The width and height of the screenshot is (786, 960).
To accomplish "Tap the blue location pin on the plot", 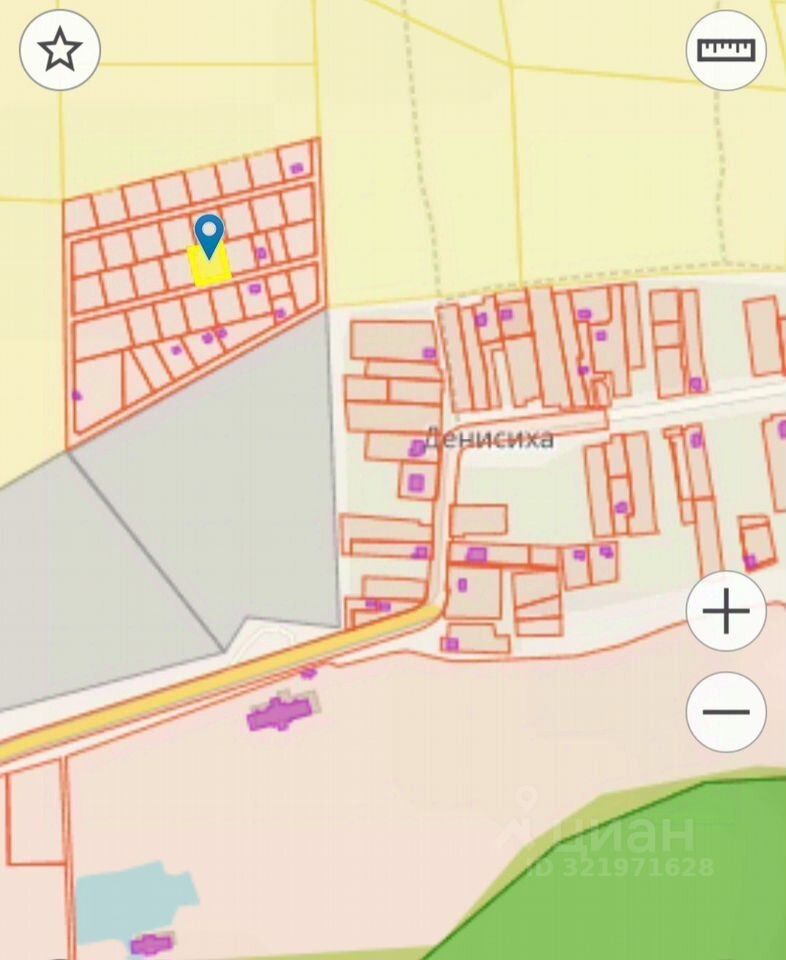I will point(208,236).
